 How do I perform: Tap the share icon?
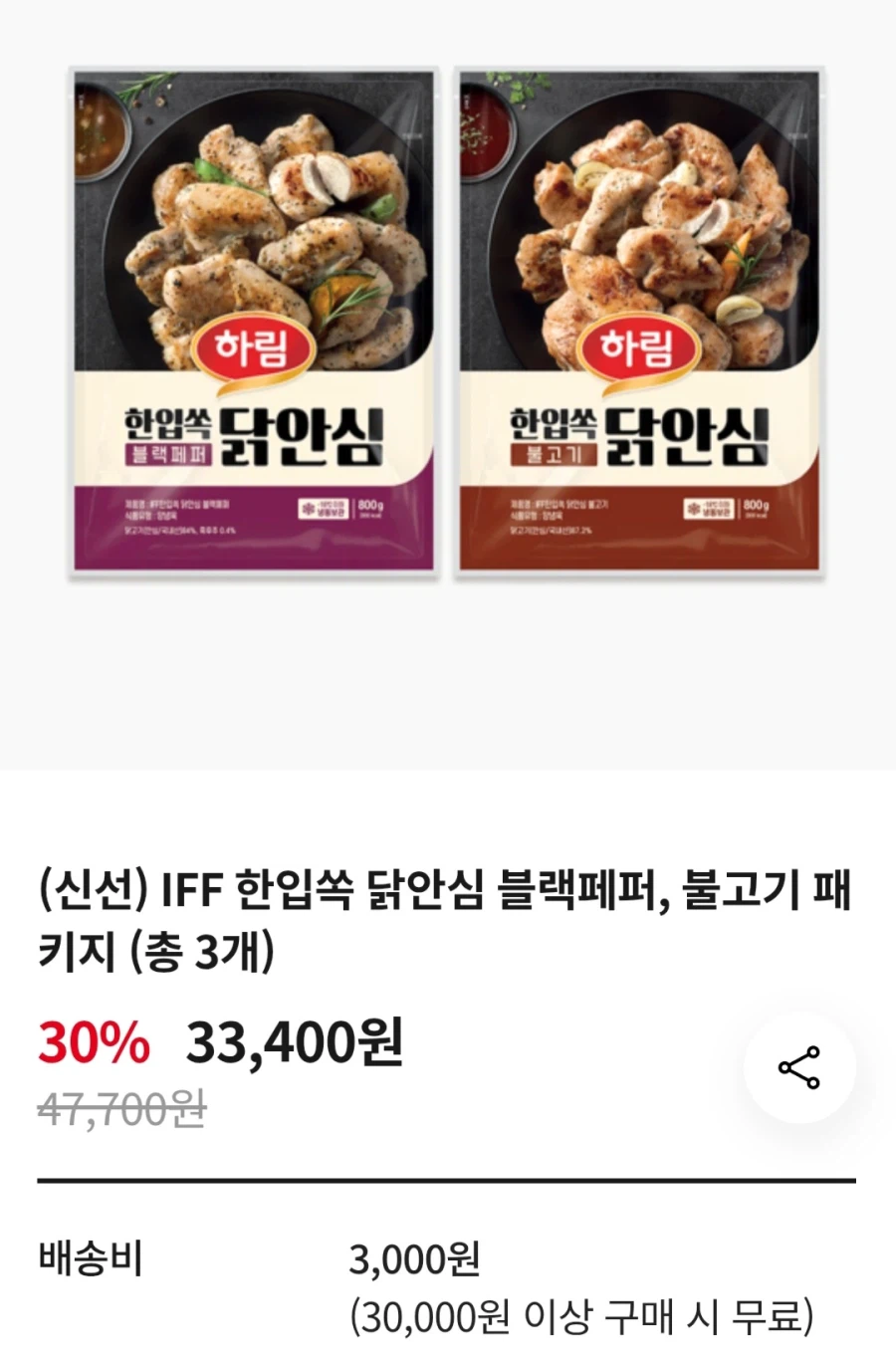[x=796, y=1066]
